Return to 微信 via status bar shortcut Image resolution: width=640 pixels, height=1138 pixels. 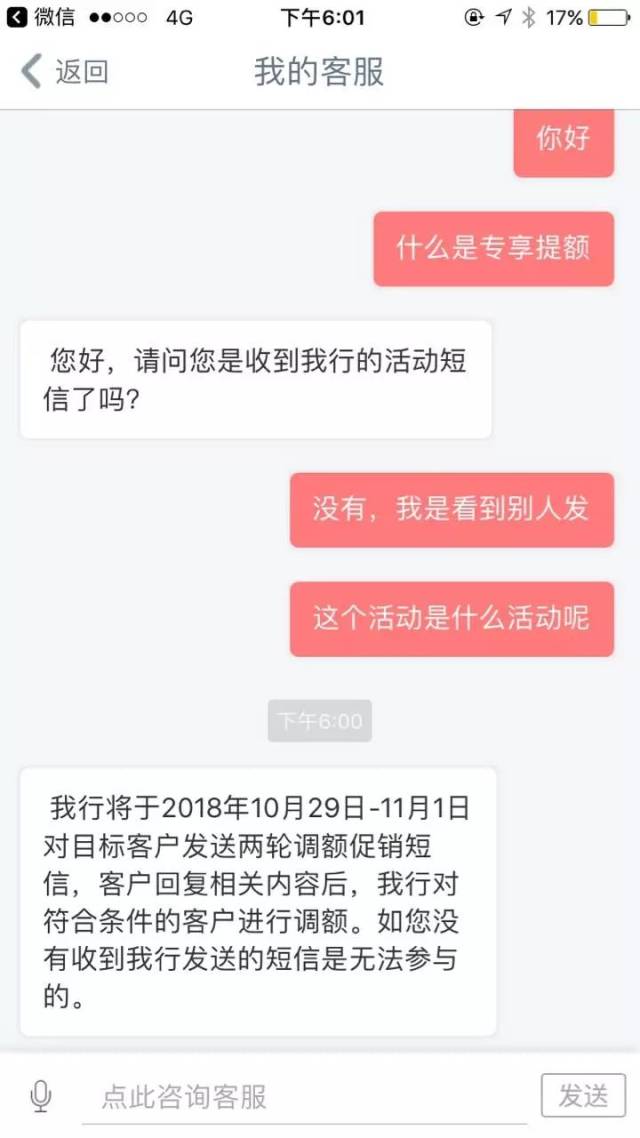[x=40, y=17]
